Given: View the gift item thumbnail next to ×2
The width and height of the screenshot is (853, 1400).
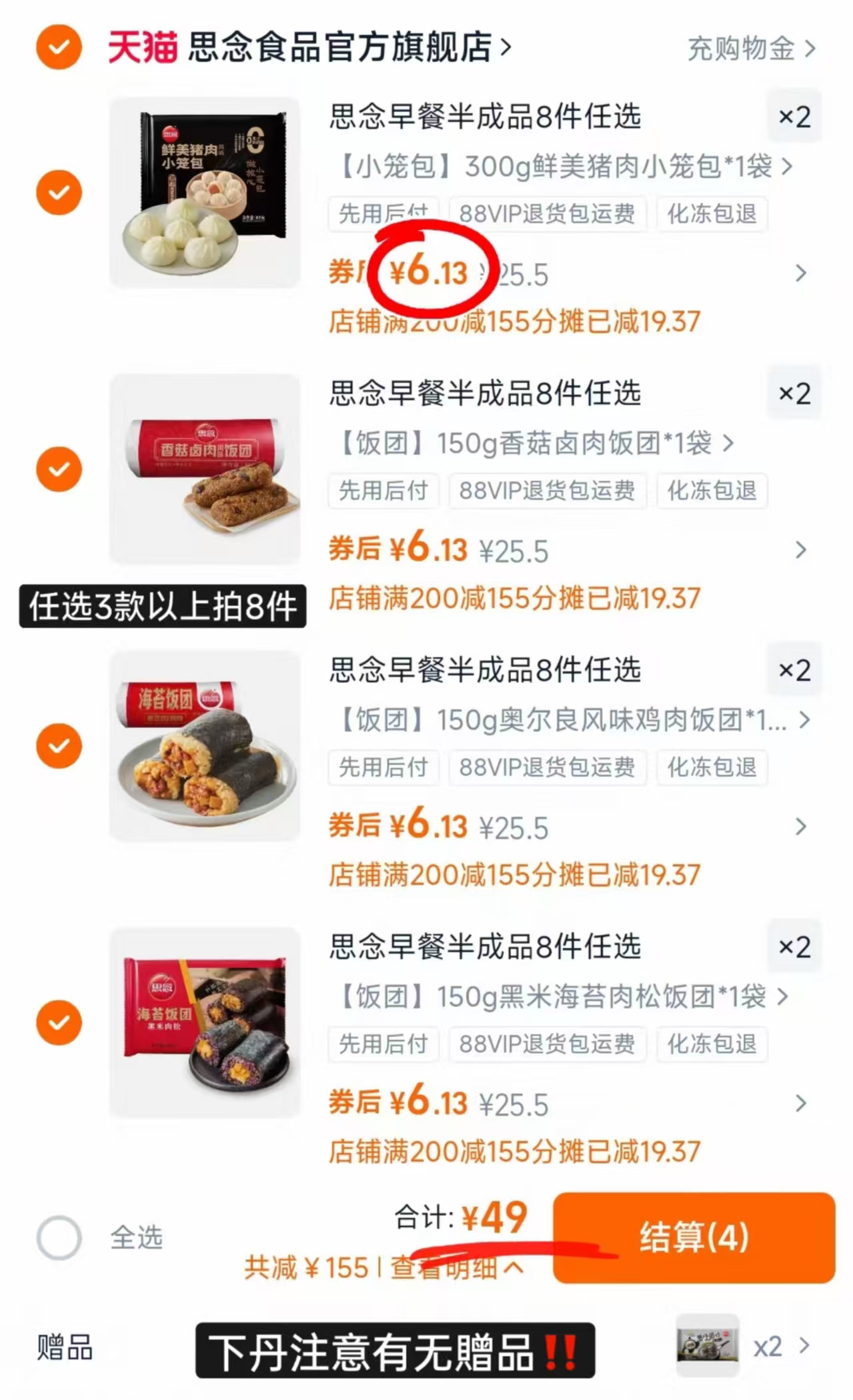Looking at the screenshot, I should click(709, 1345).
